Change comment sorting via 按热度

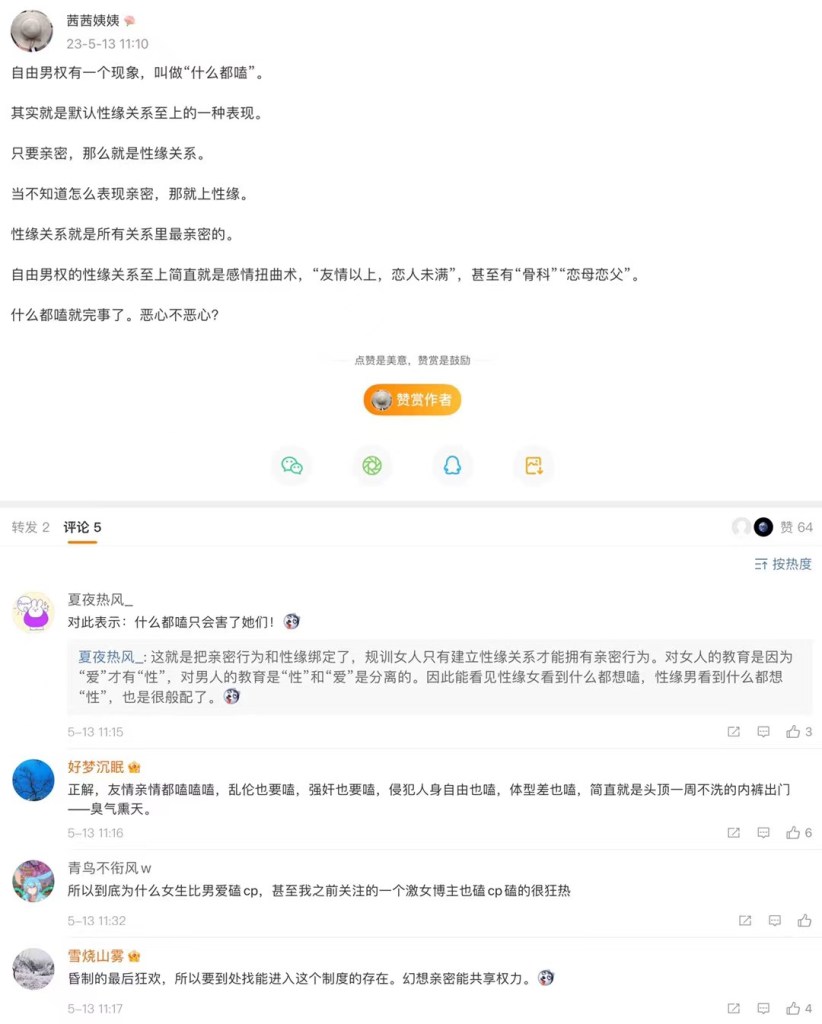pos(783,564)
